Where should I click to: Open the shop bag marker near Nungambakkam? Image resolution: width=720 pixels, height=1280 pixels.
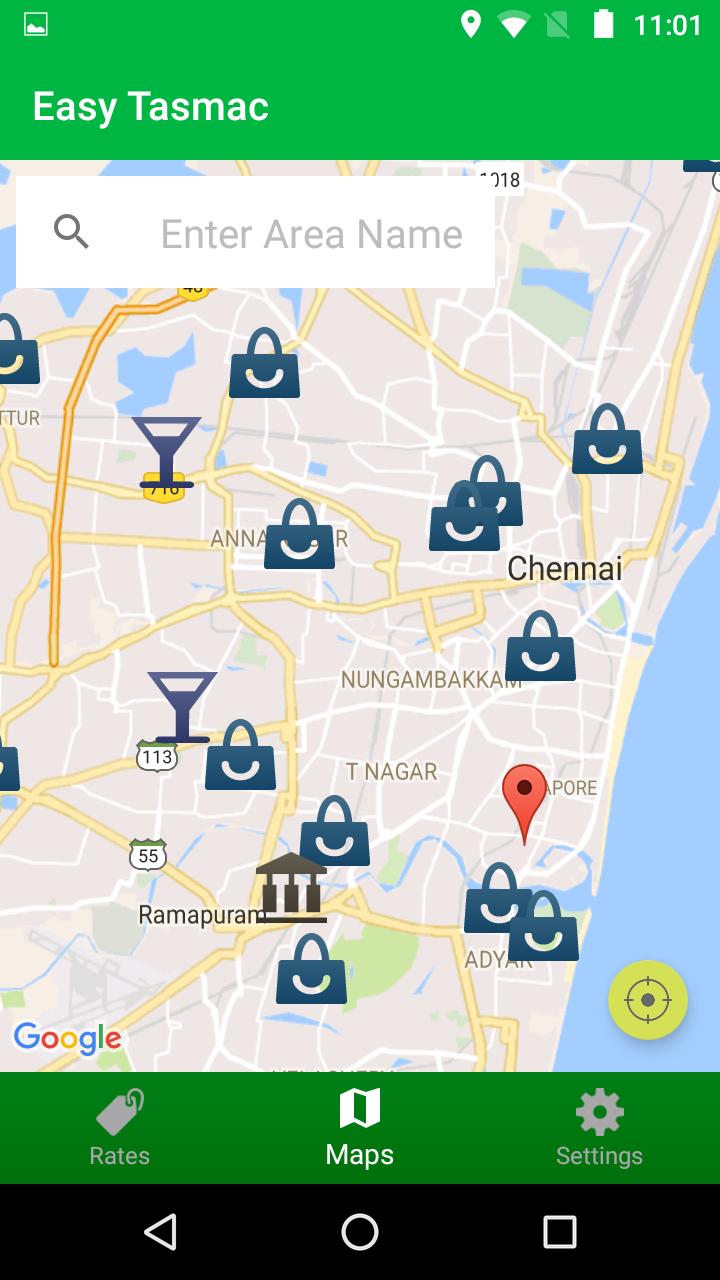[540, 648]
